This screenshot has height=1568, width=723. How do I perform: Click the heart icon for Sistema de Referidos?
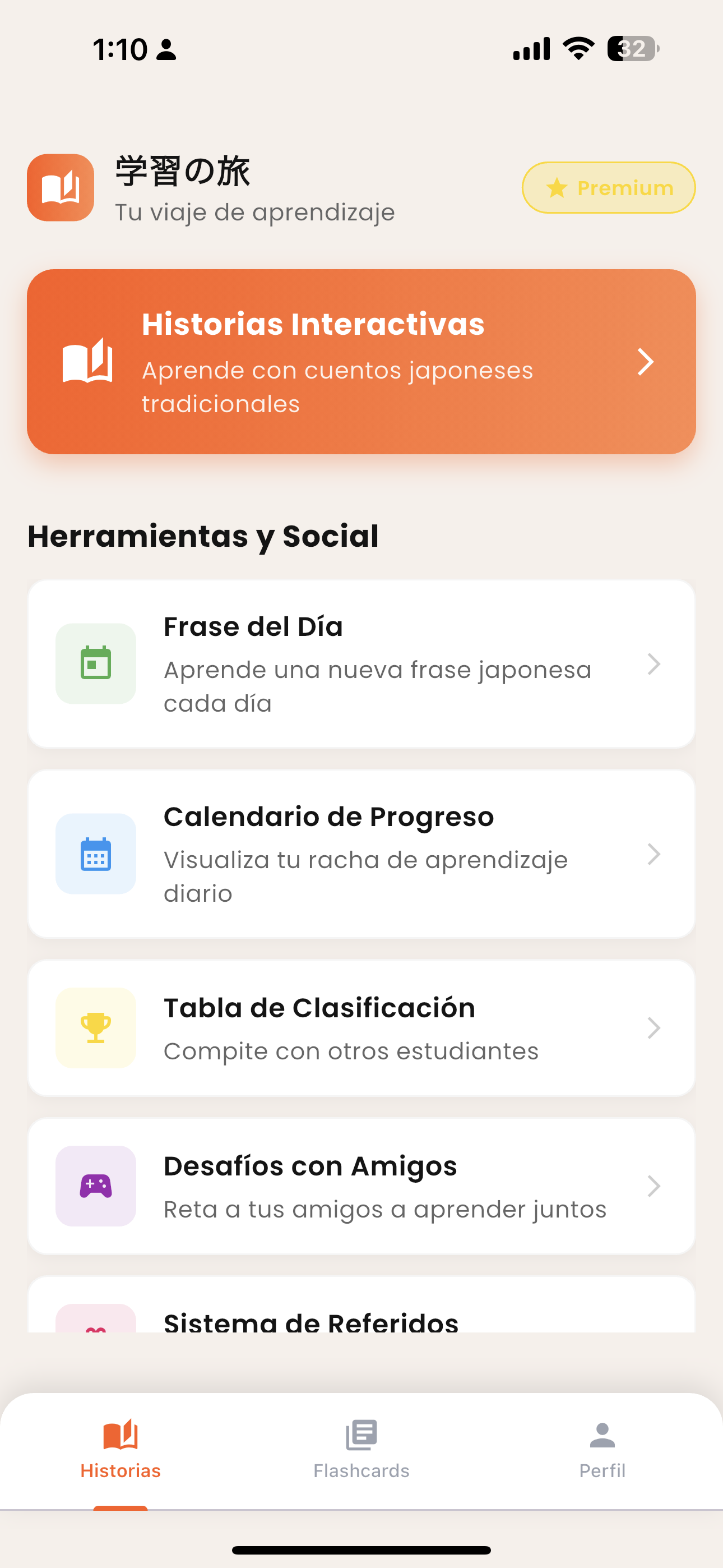95,1333
